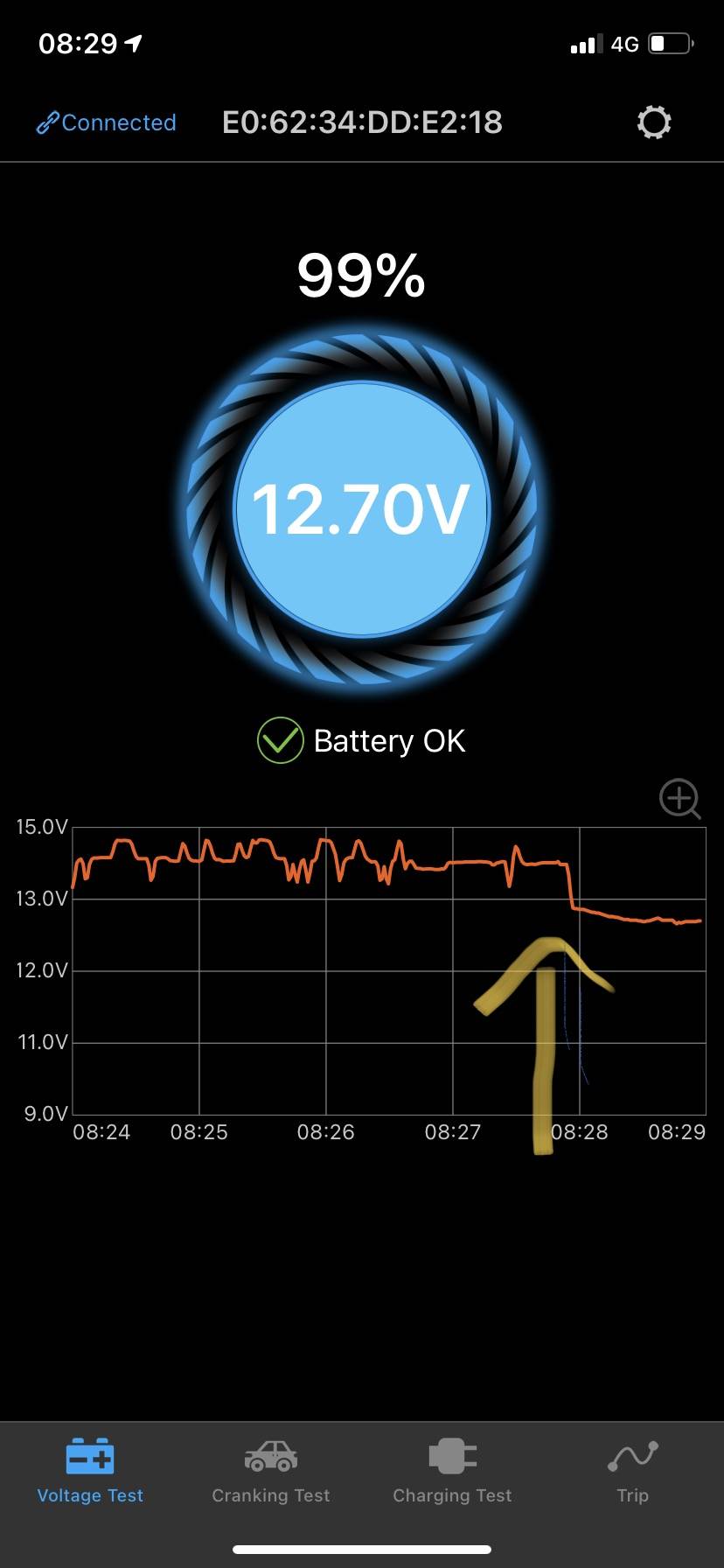Open the Cranking Test tab
Viewport: 724px width, 1568px height.
coord(271,1471)
